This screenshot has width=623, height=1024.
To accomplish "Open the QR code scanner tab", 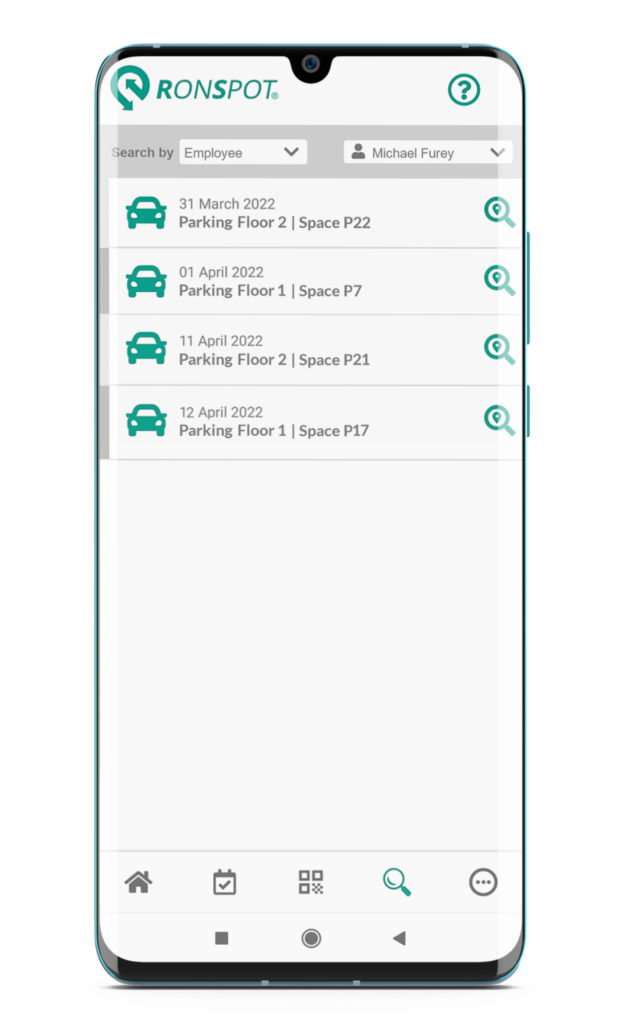I will coord(311,882).
